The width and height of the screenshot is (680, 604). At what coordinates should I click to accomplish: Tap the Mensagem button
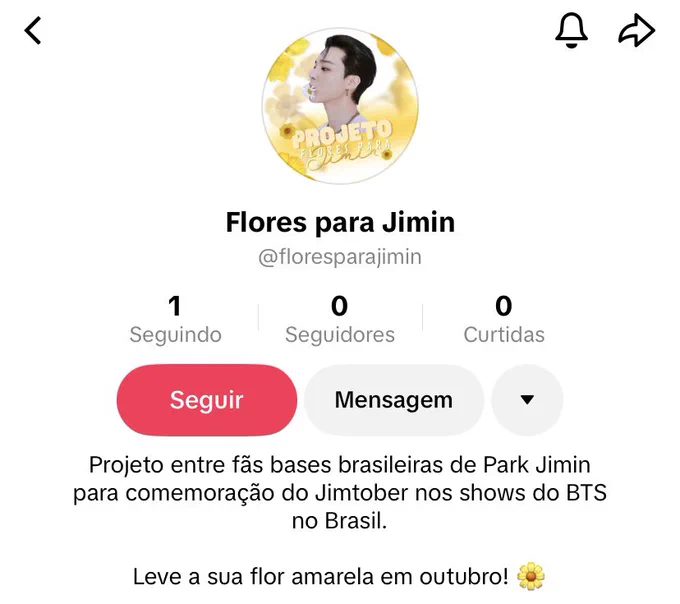(394, 400)
